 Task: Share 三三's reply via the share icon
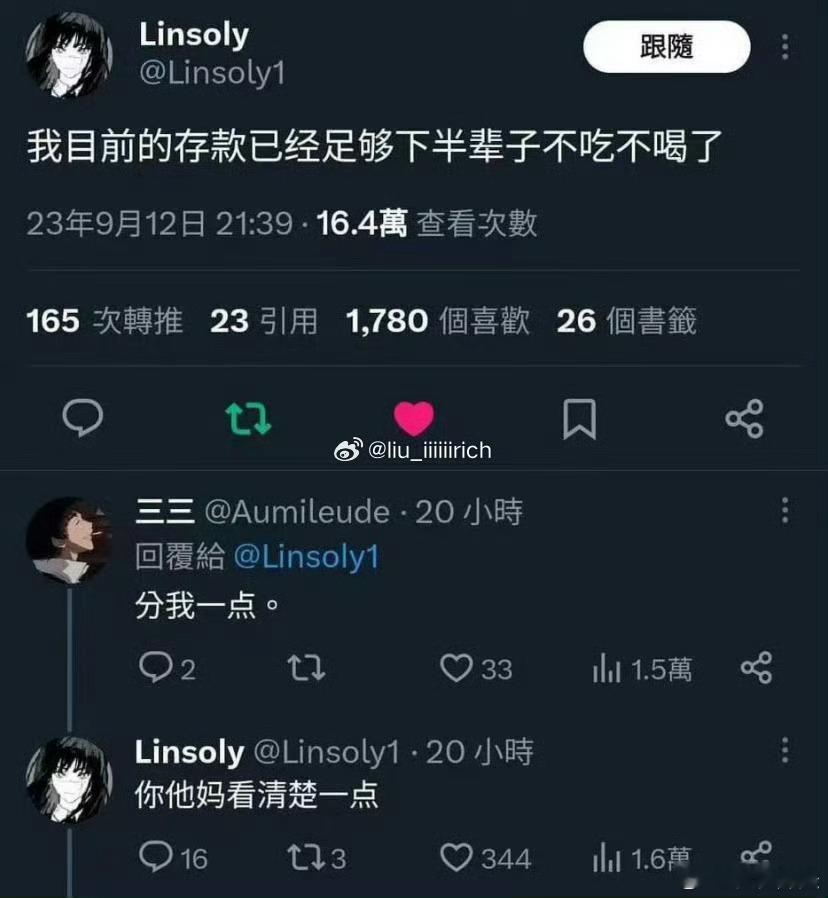tap(757, 668)
